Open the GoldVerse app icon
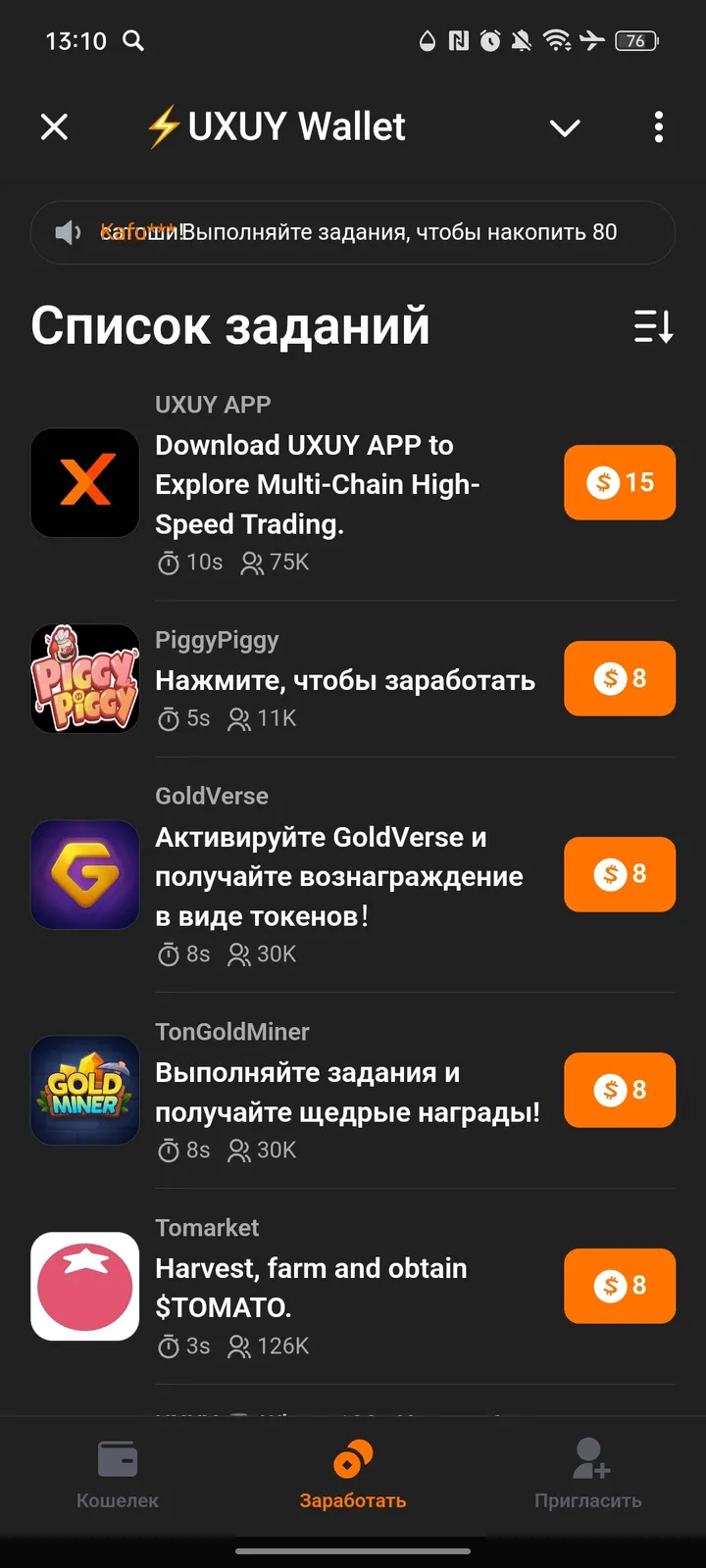 (x=84, y=874)
